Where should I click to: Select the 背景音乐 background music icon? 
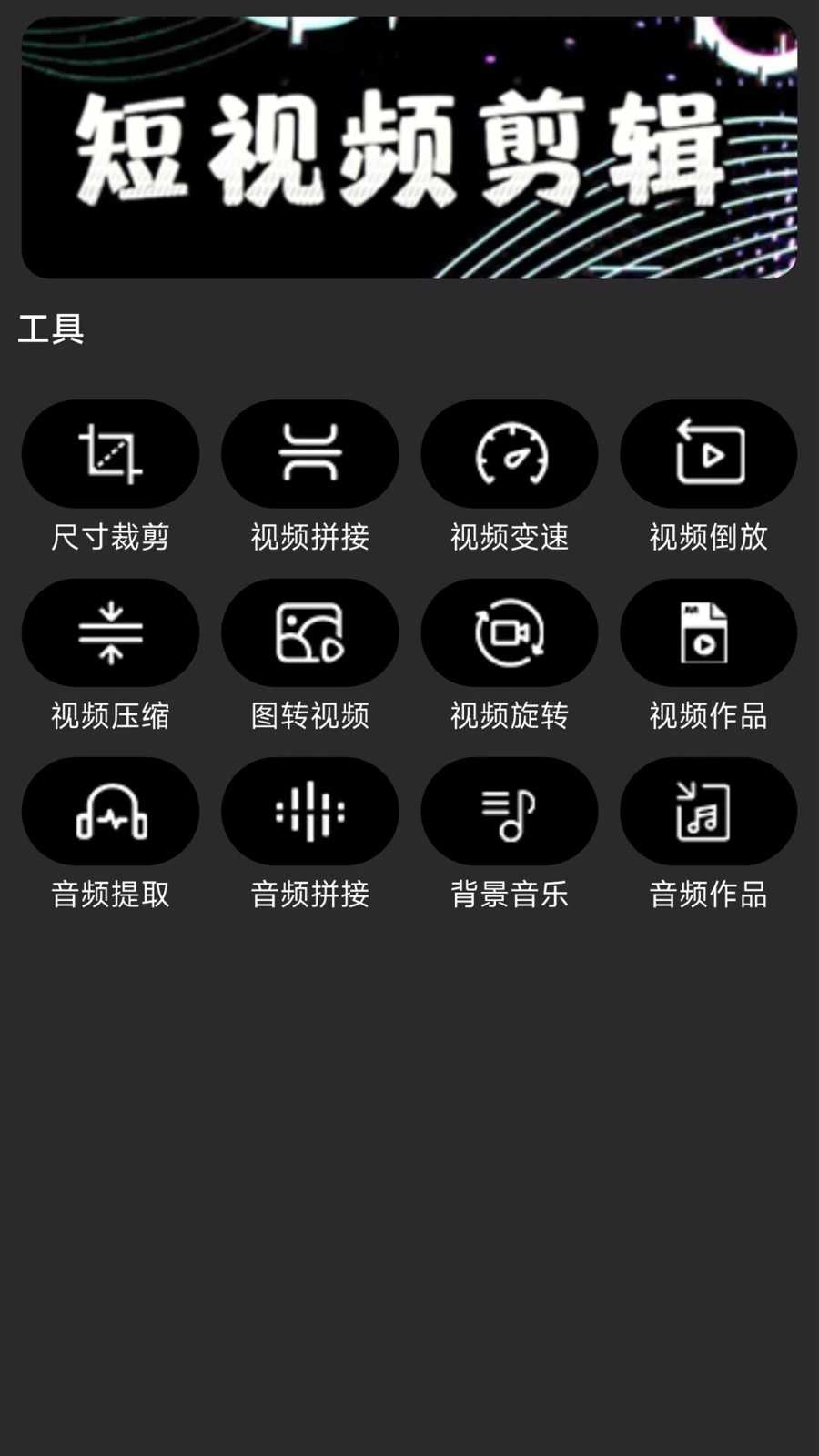[x=509, y=811]
